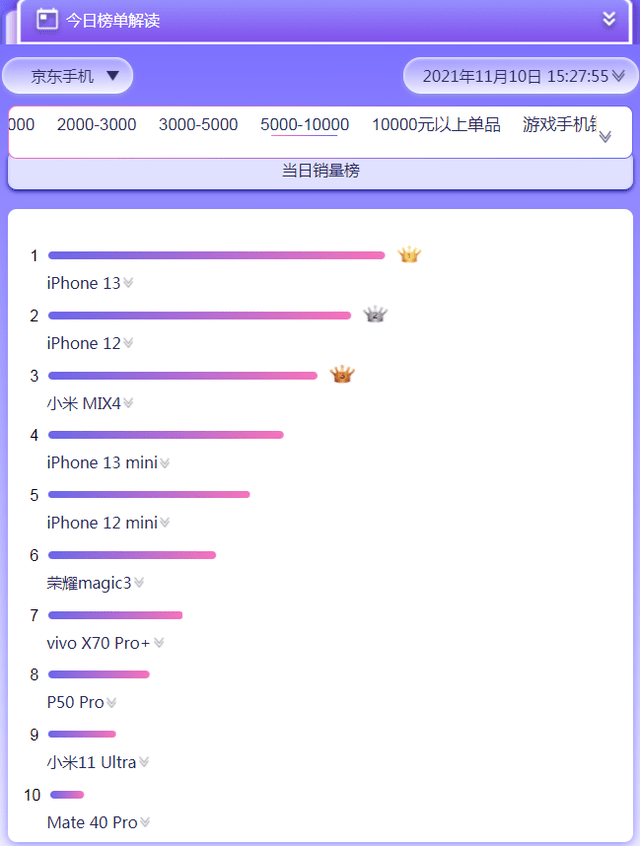Expand the price range tab list
640x846 pixels.
click(x=605, y=137)
